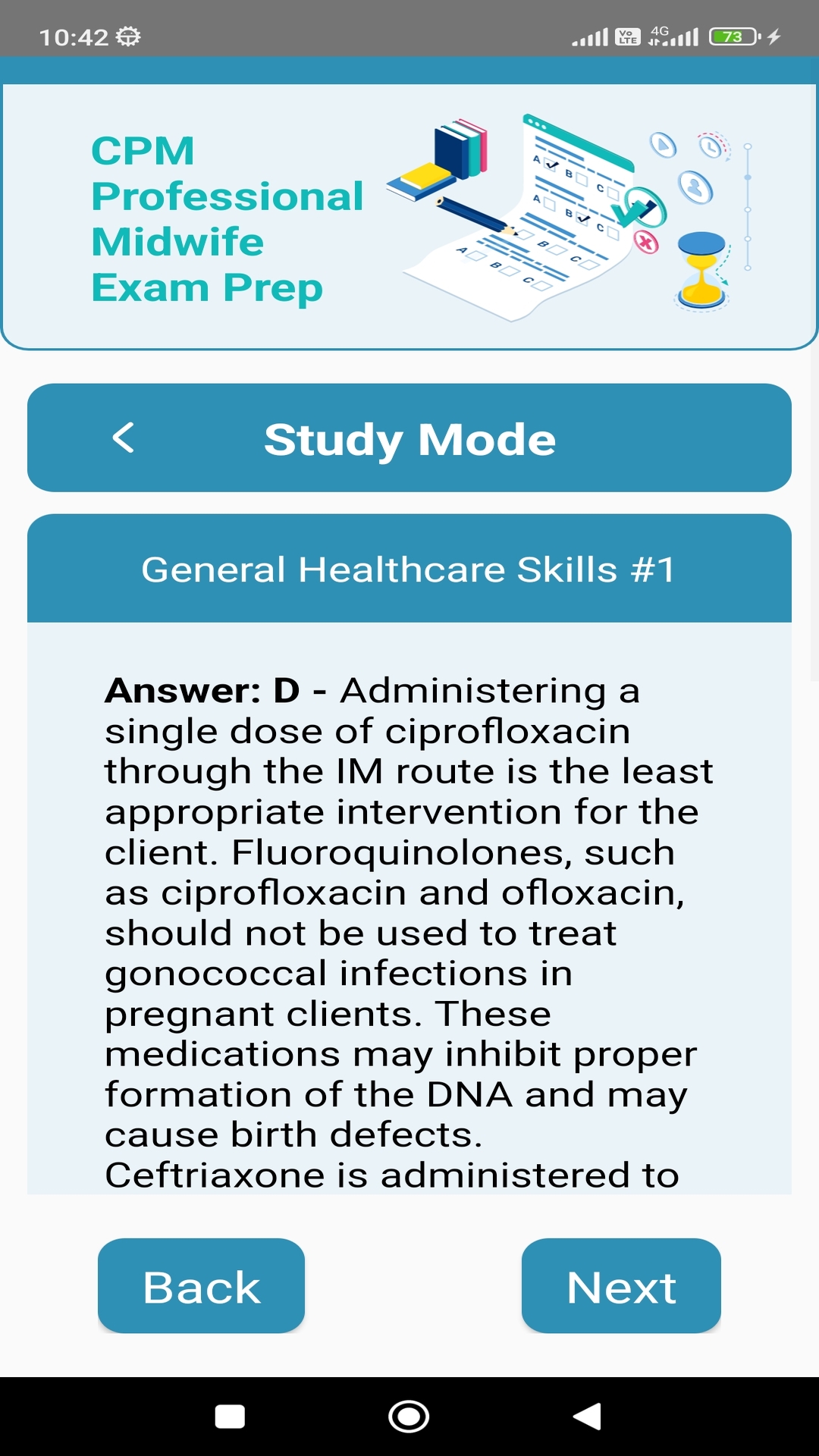Tap the person icon in the header artwork
The height and width of the screenshot is (1456, 819).
click(x=694, y=186)
